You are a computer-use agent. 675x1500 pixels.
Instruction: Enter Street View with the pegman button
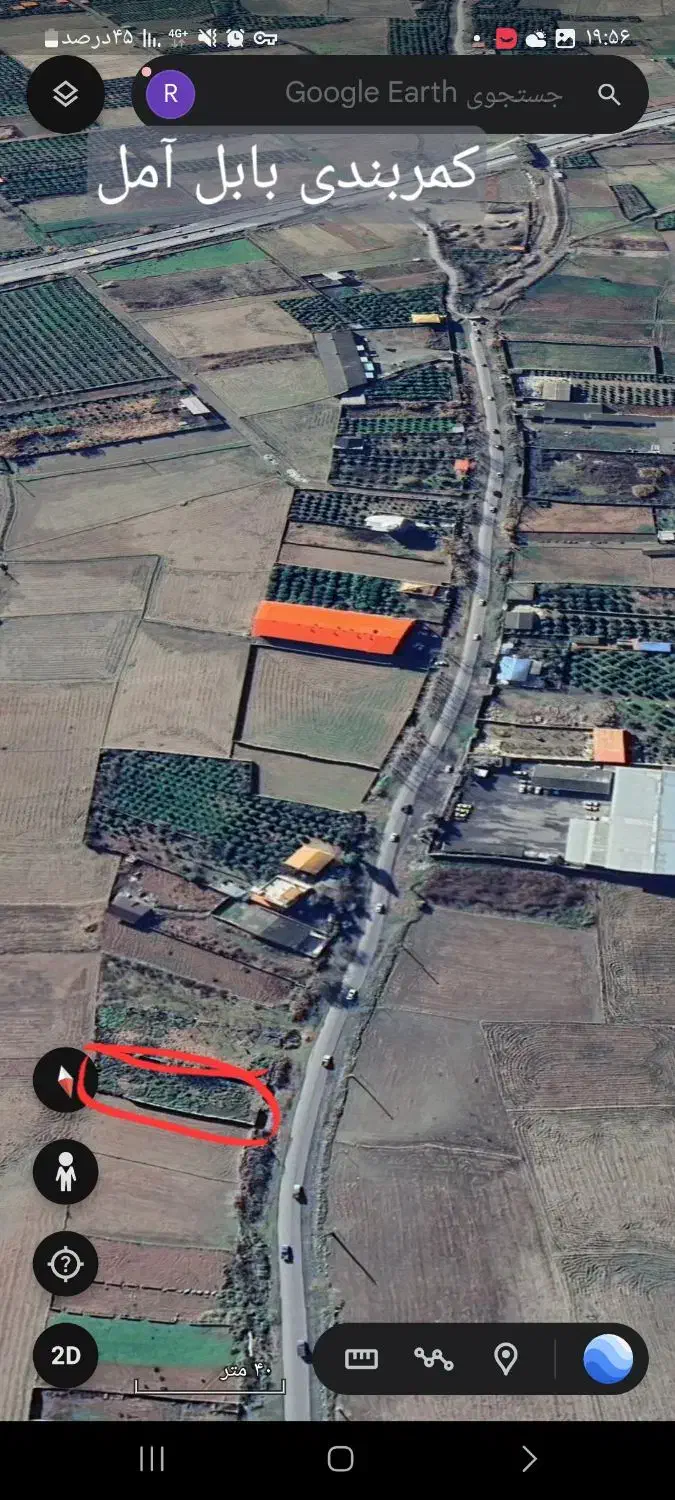pos(65,1172)
